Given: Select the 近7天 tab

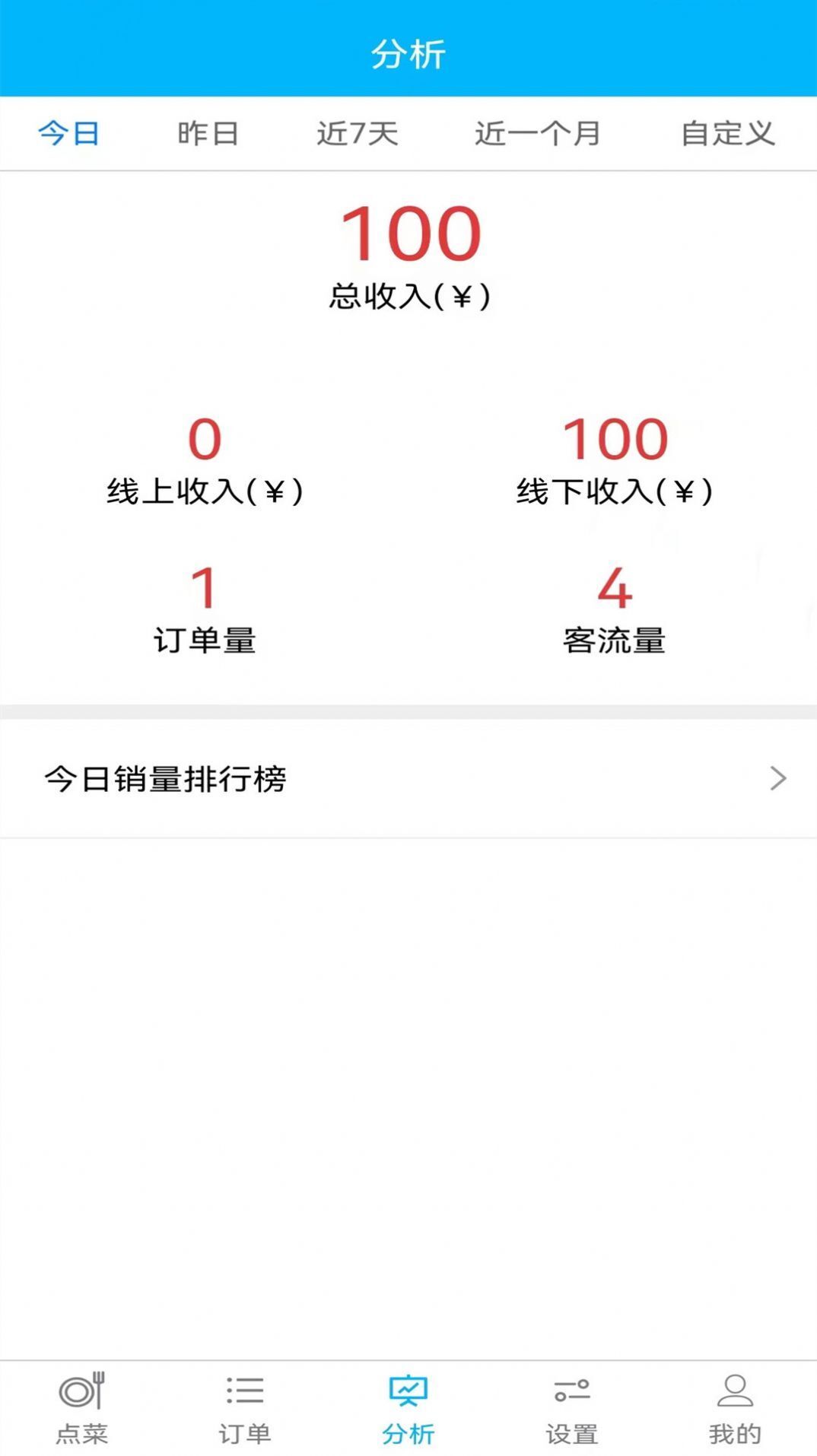Looking at the screenshot, I should [x=358, y=134].
